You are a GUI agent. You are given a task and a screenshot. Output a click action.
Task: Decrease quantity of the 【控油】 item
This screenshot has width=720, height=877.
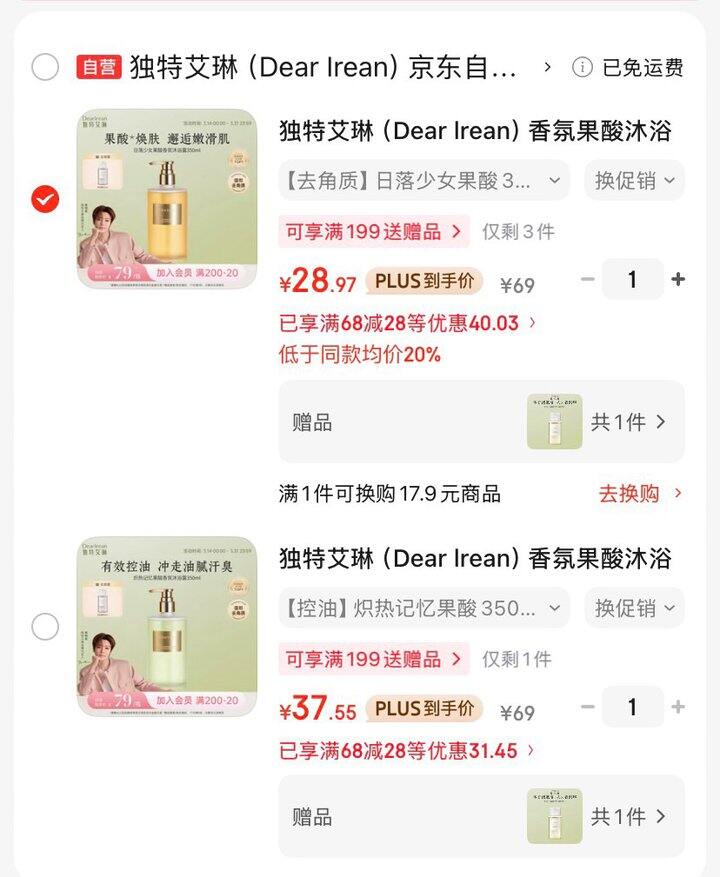tap(588, 707)
